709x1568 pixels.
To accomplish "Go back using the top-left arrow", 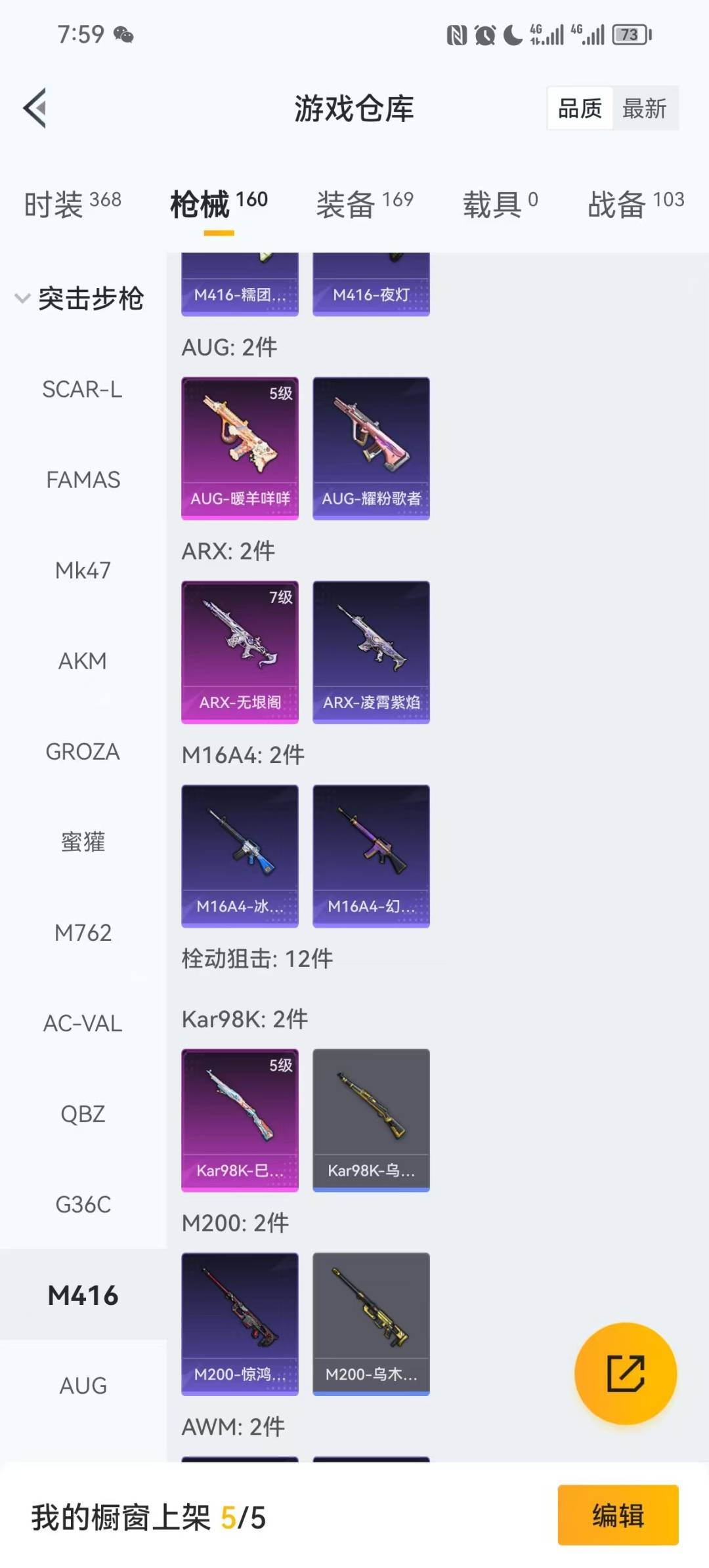I will [35, 108].
